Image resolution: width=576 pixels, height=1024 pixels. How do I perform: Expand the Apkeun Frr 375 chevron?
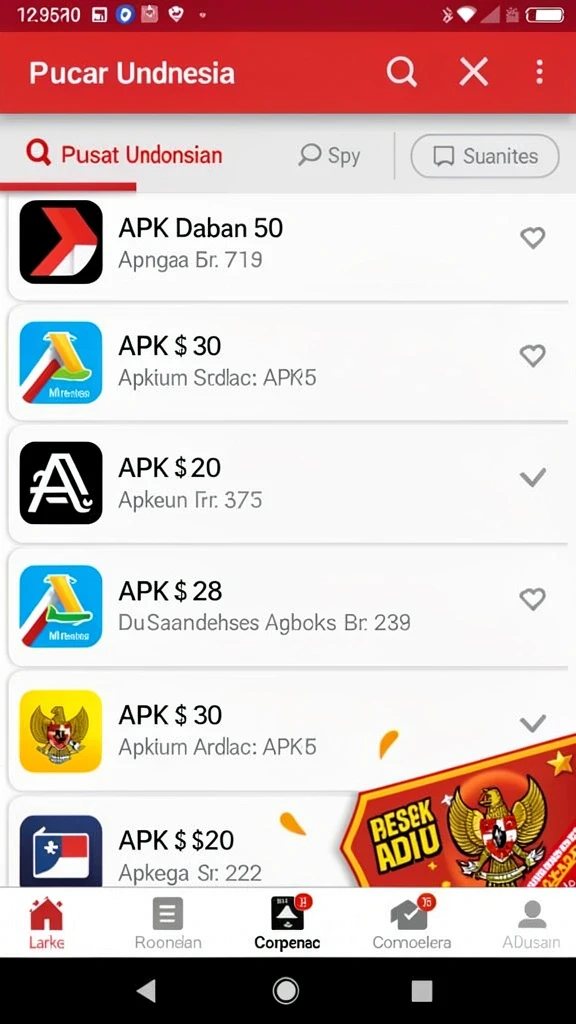pyautogui.click(x=532, y=478)
